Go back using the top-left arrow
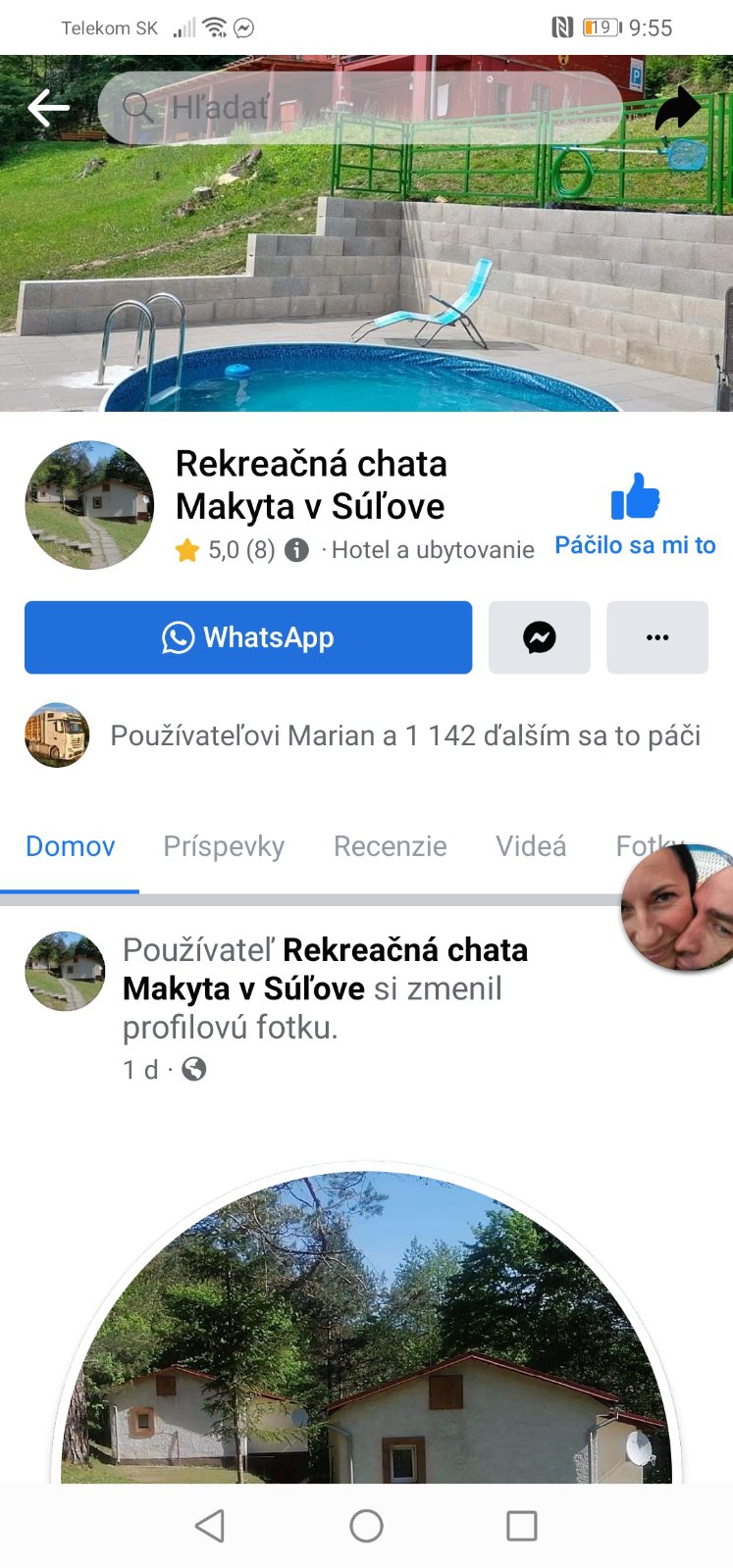The image size is (733, 1568). click(x=48, y=108)
